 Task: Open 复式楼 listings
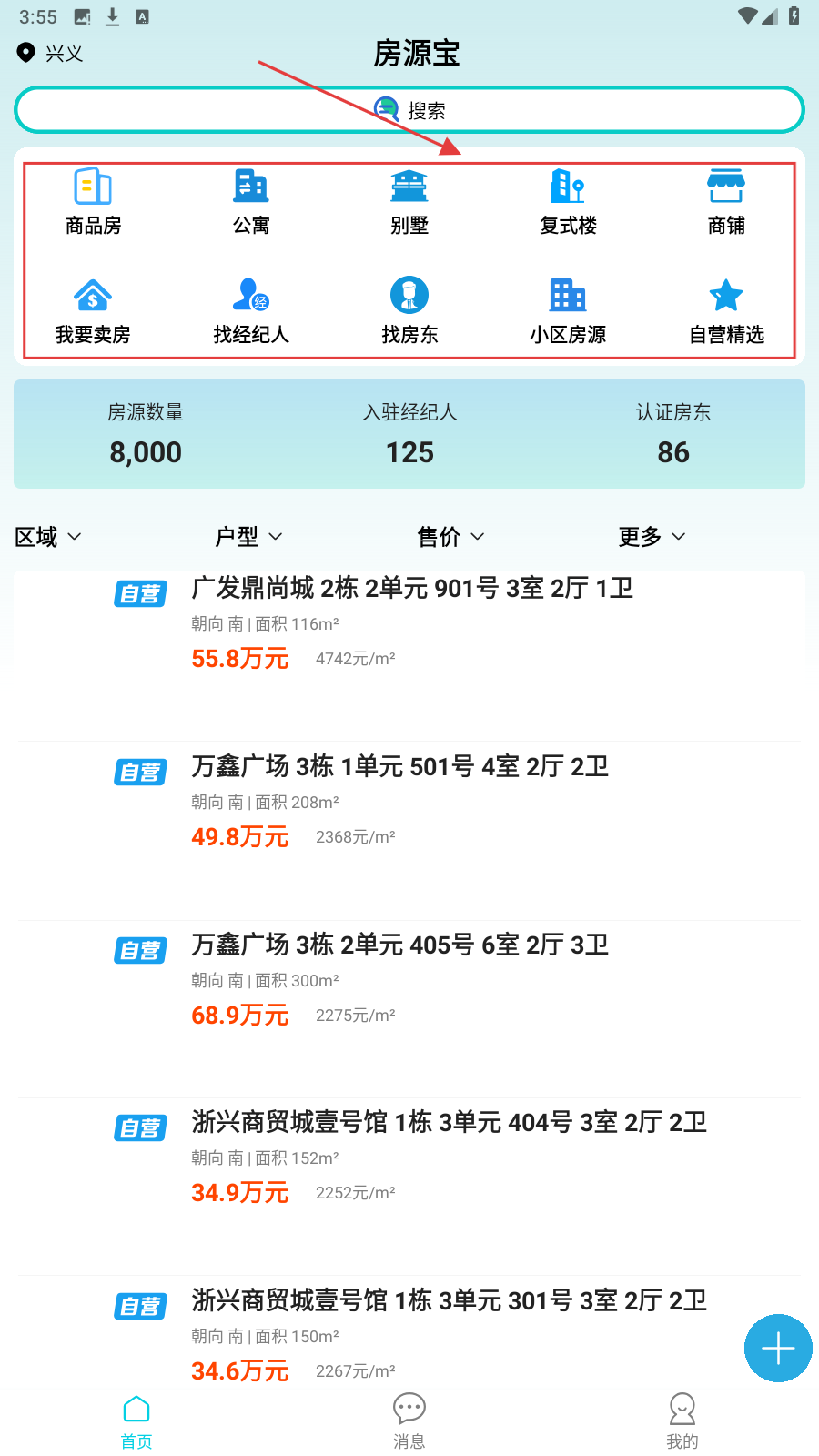click(x=568, y=202)
